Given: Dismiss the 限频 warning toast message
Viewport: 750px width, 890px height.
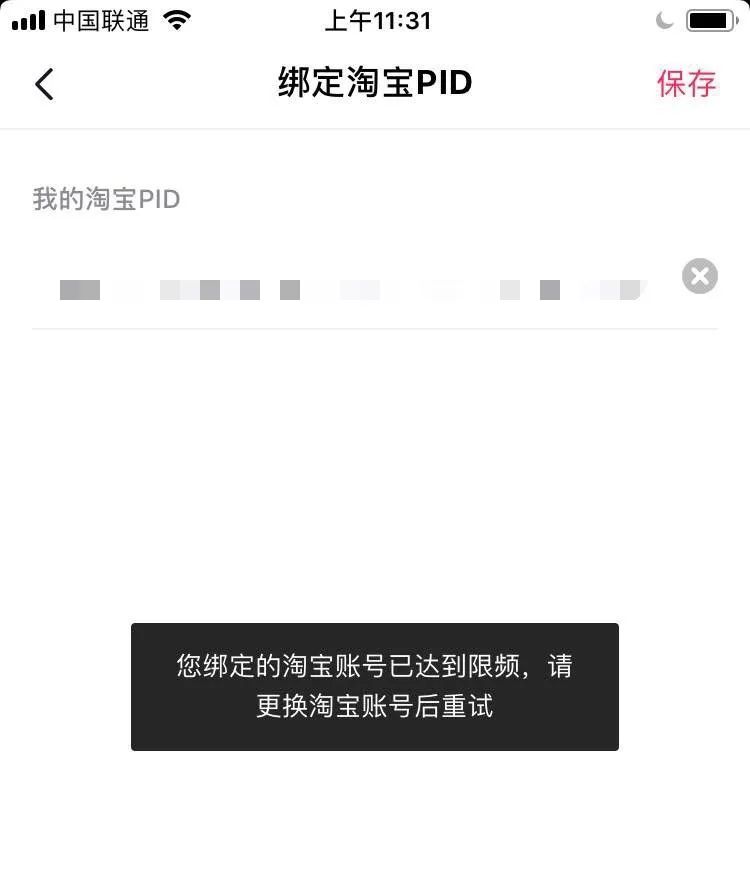Looking at the screenshot, I should pos(375,687).
